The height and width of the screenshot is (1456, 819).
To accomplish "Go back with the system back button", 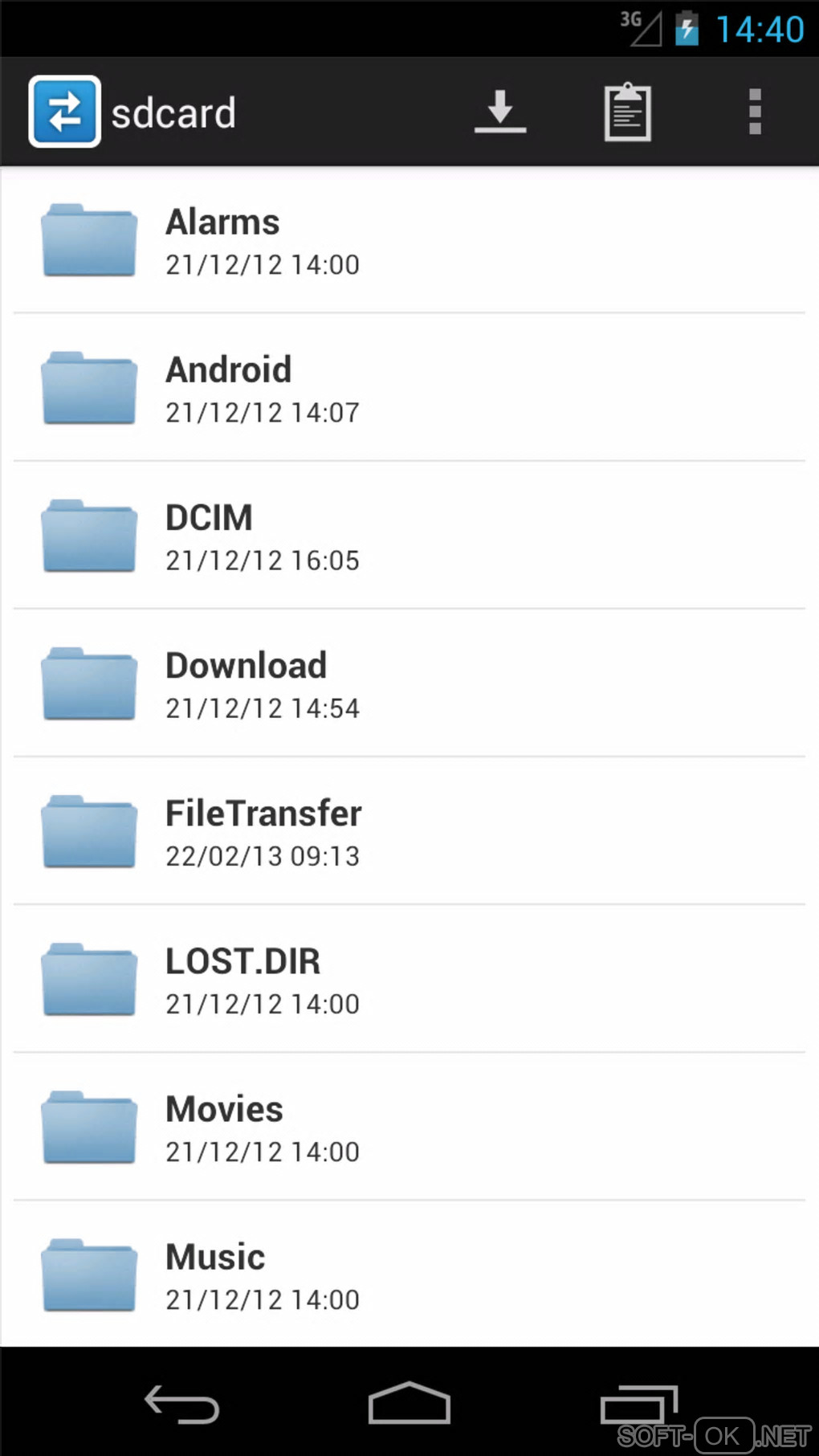I will click(x=181, y=1404).
